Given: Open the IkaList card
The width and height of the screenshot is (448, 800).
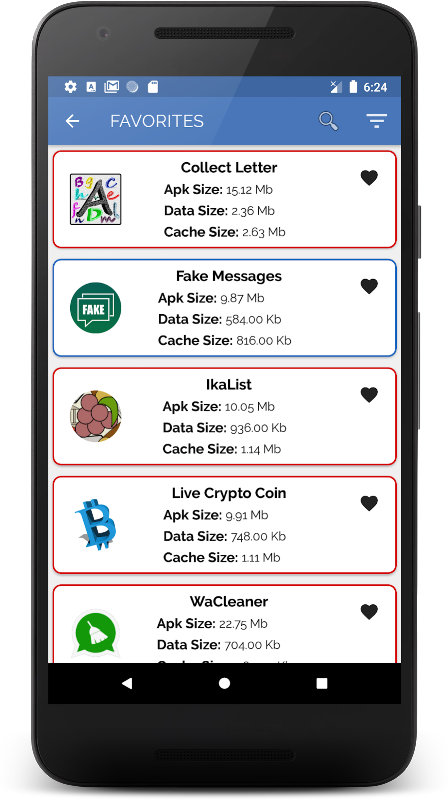Looking at the screenshot, I should (x=225, y=416).
